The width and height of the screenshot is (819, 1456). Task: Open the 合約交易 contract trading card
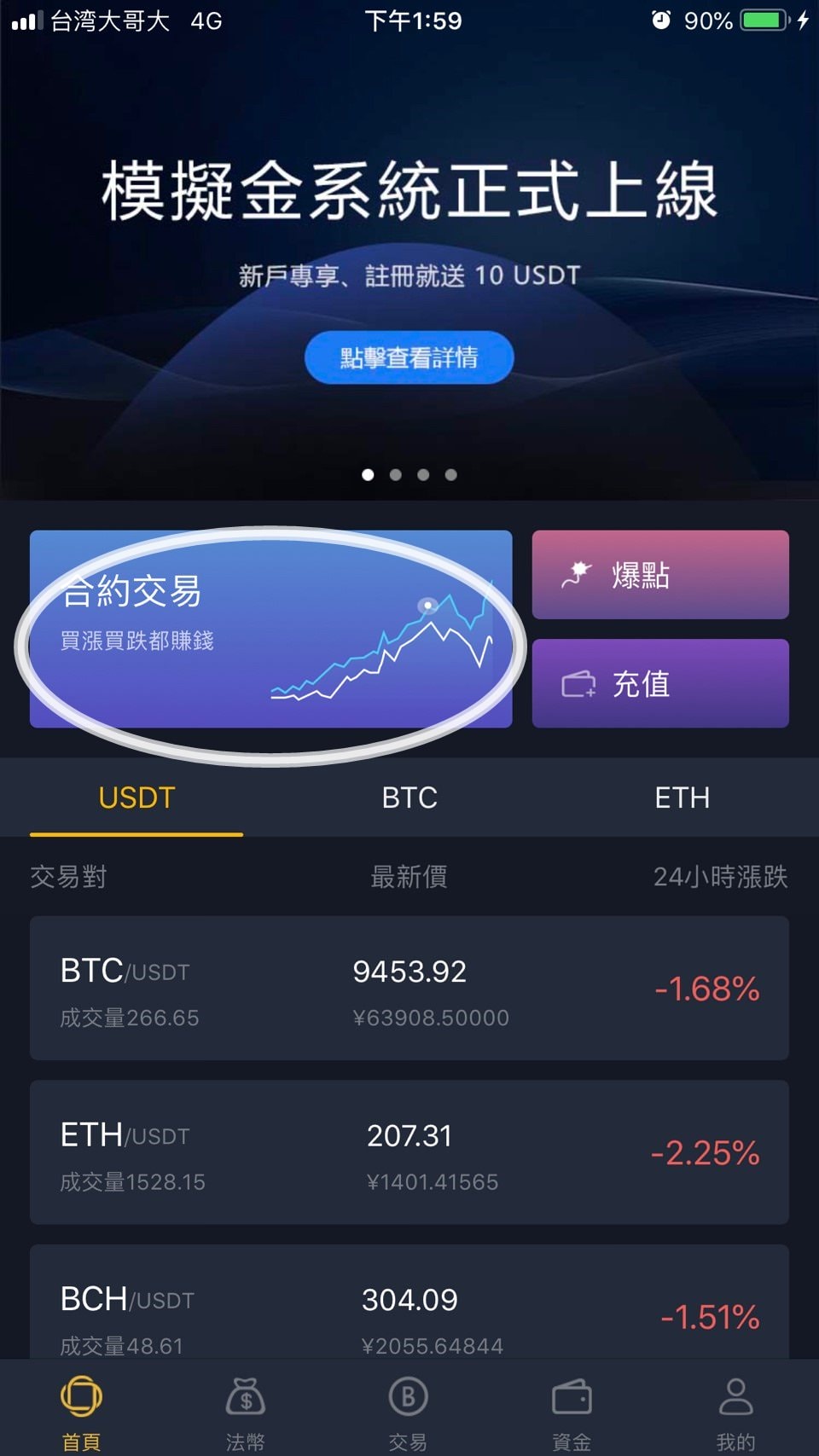coord(270,629)
